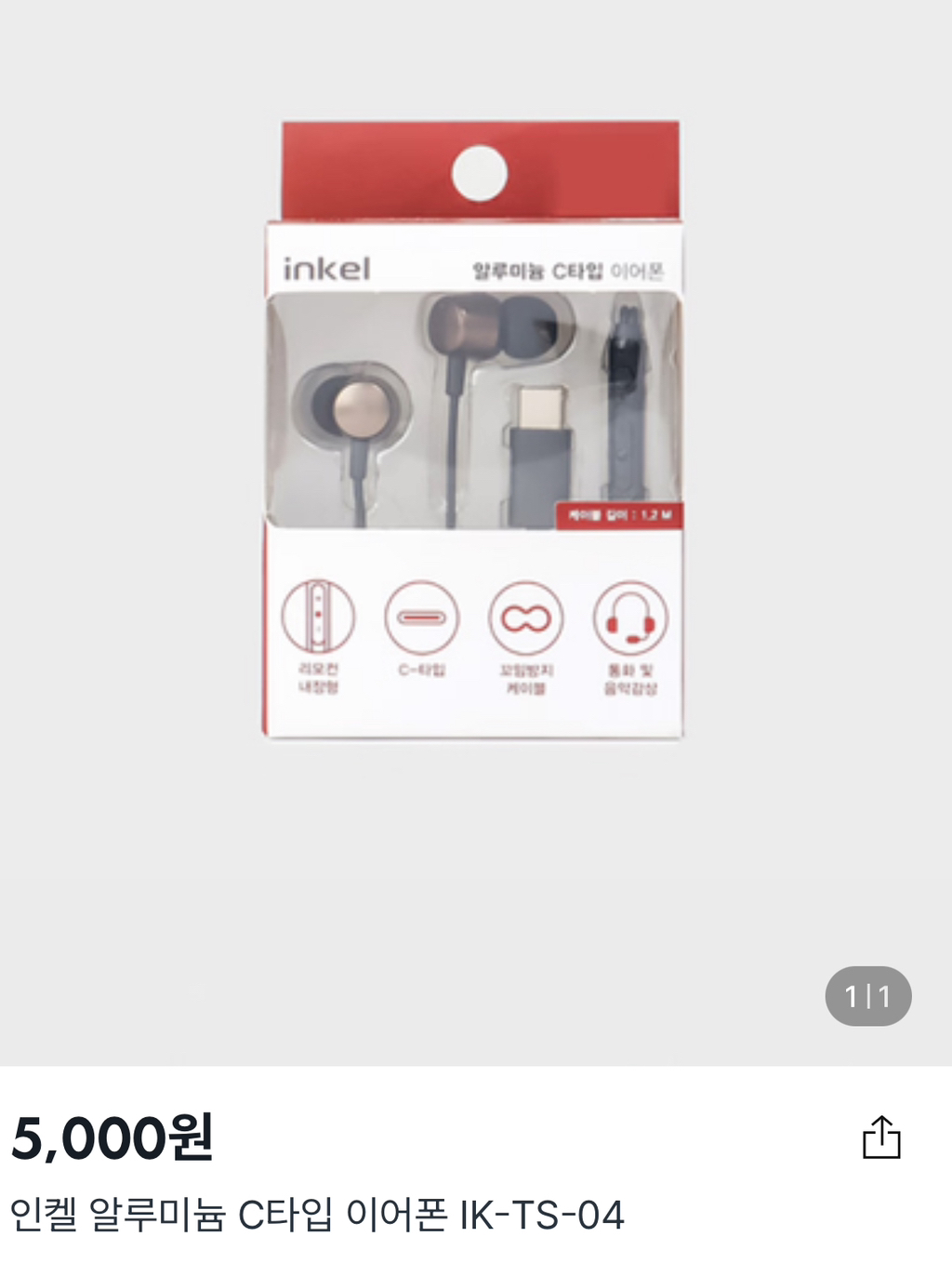Viewport: 952px width, 1263px height.
Task: Click the 알루미늄 C타입 이어폰 package header text
Action: pos(568,268)
